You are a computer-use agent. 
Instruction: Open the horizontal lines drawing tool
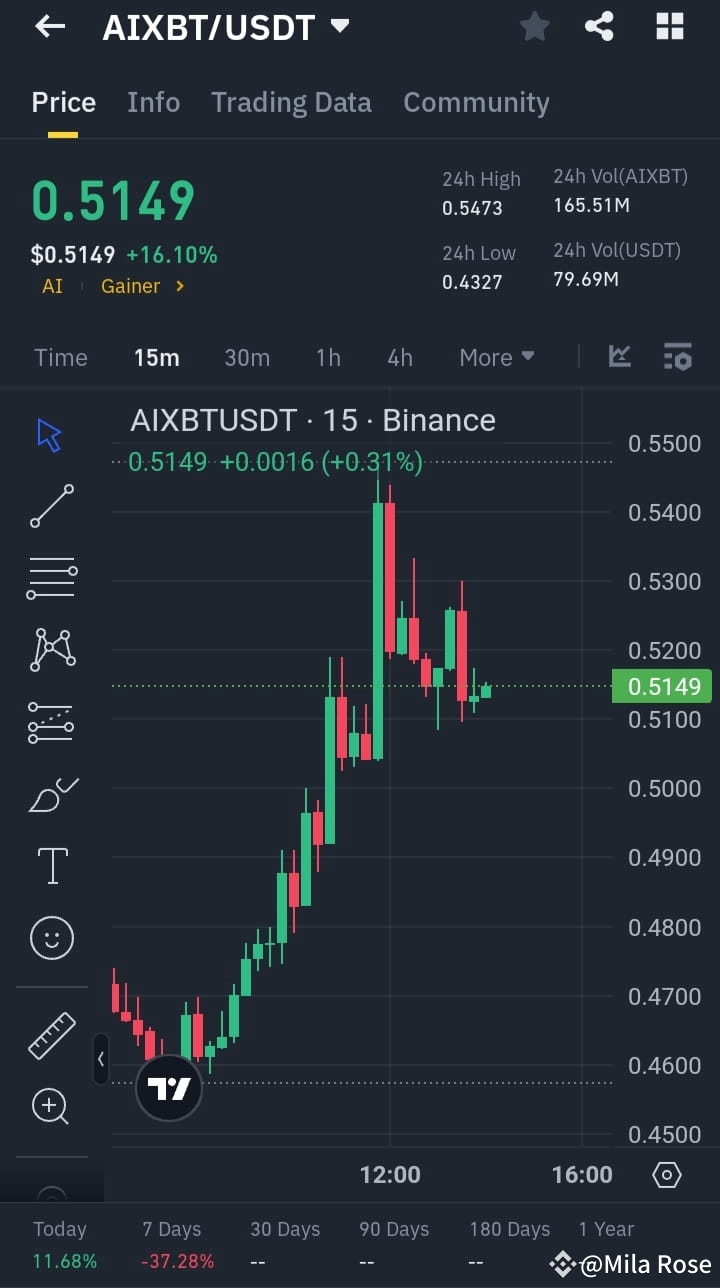(x=51, y=578)
